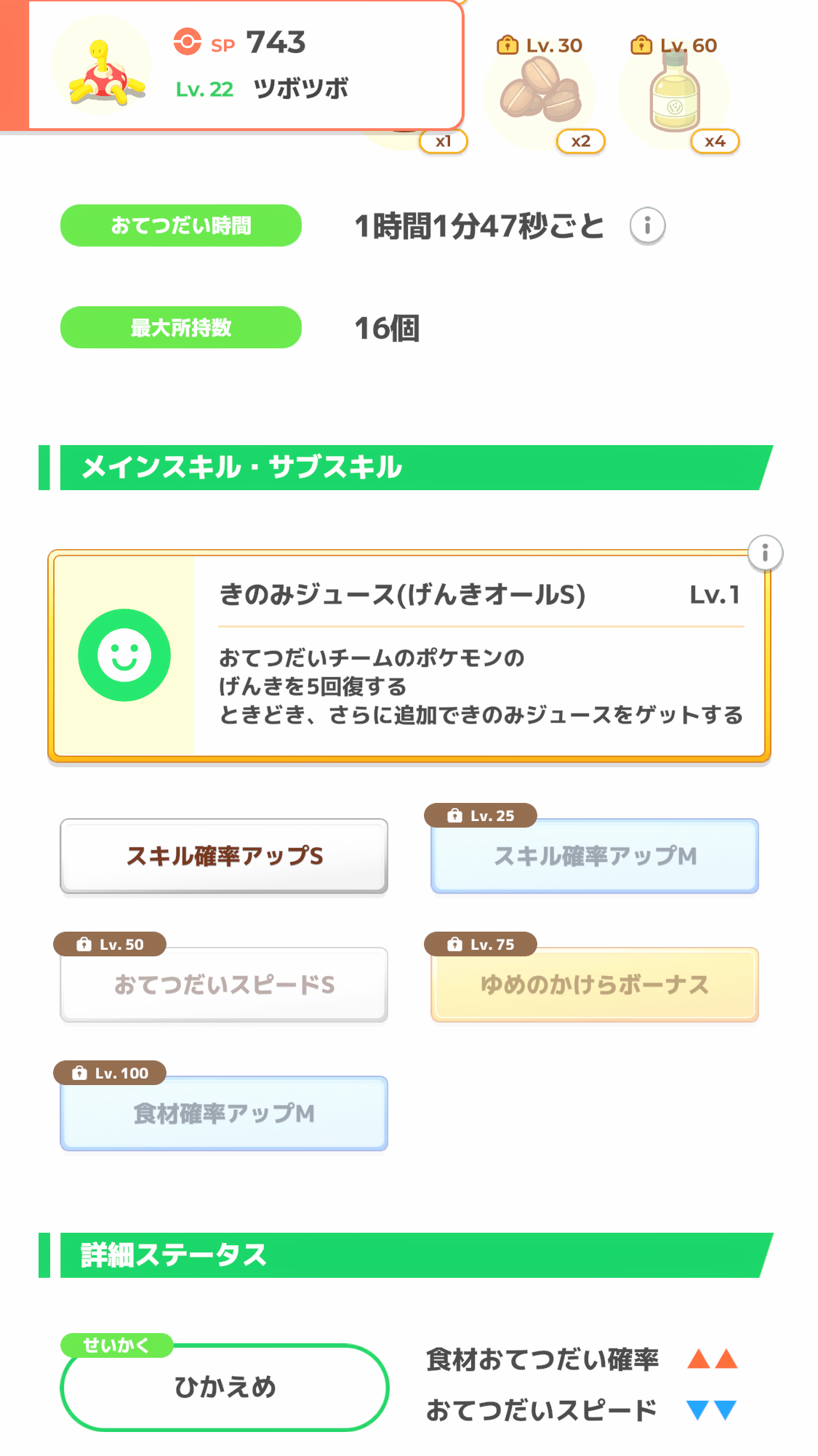The width and height of the screenshot is (818, 1456).
Task: Open info icon on the main skill card
Action: [x=765, y=553]
